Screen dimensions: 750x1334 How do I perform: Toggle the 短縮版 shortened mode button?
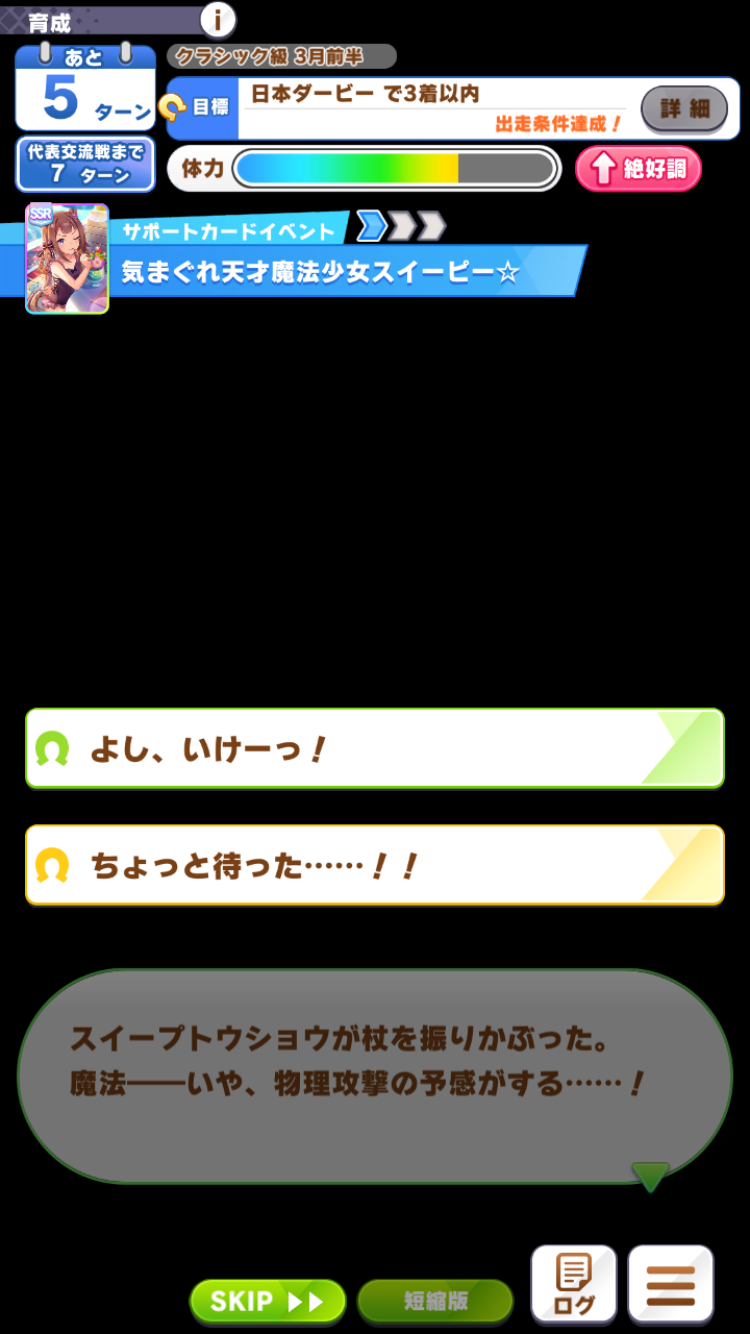click(x=435, y=1301)
